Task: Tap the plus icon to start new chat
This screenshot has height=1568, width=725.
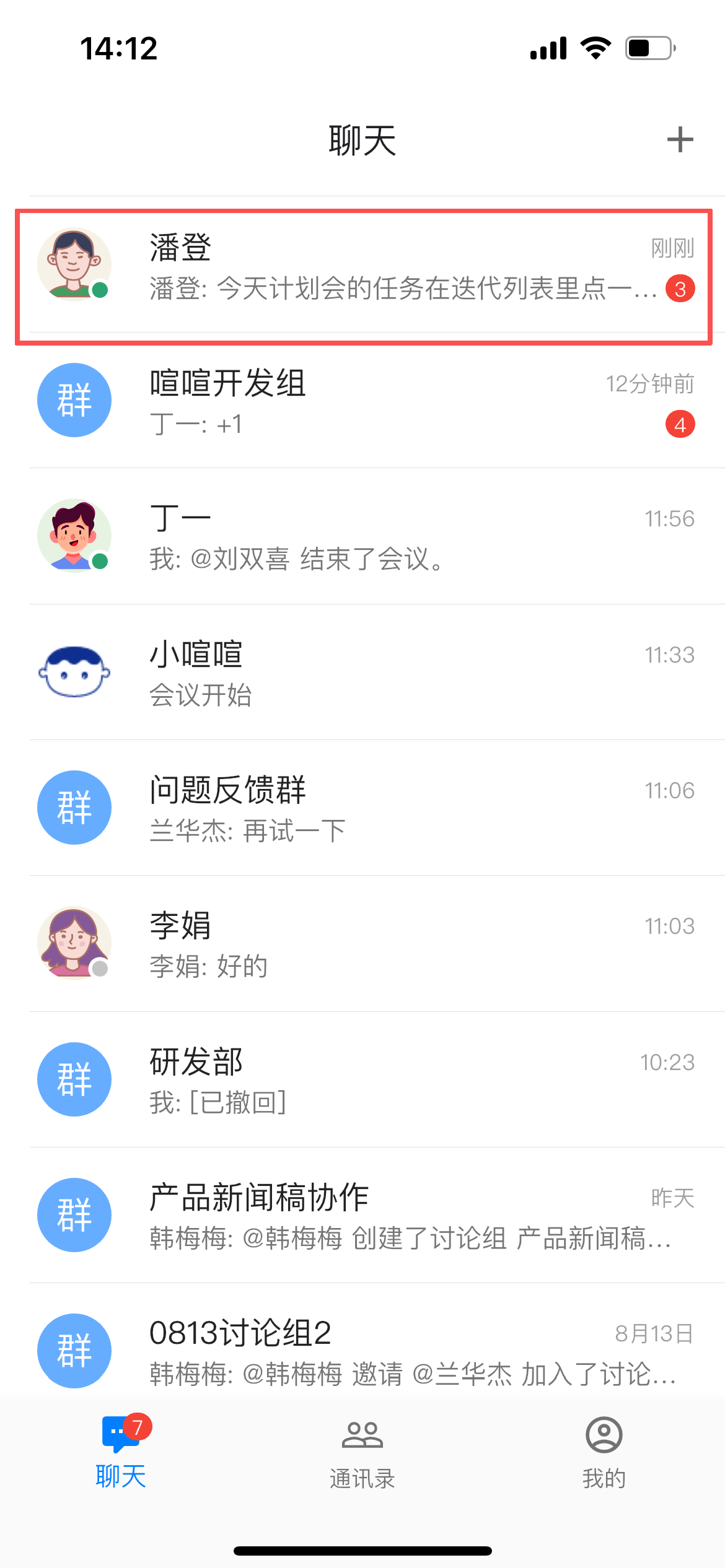Action: (x=680, y=139)
